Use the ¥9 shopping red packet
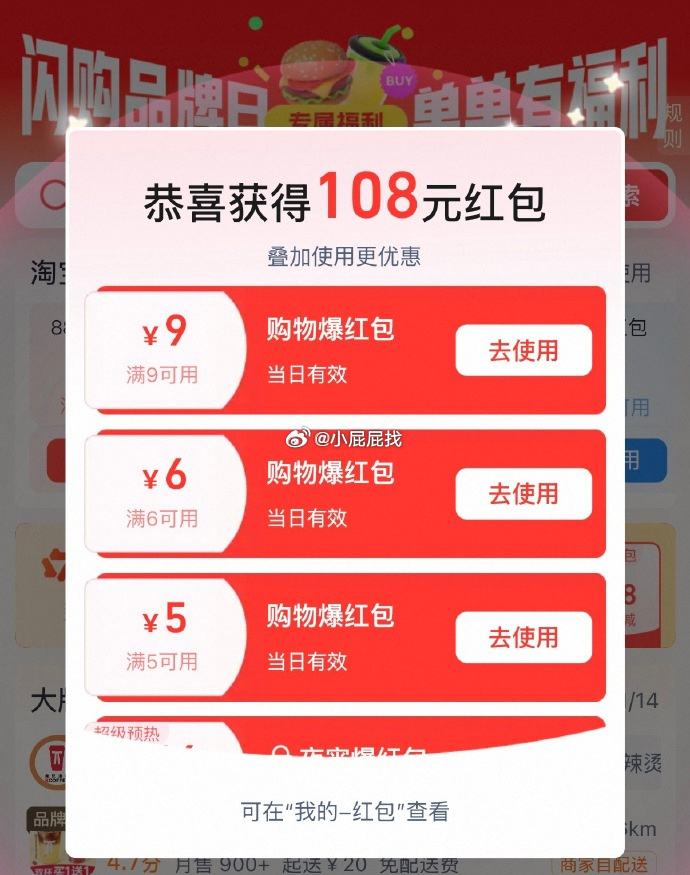 523,351
